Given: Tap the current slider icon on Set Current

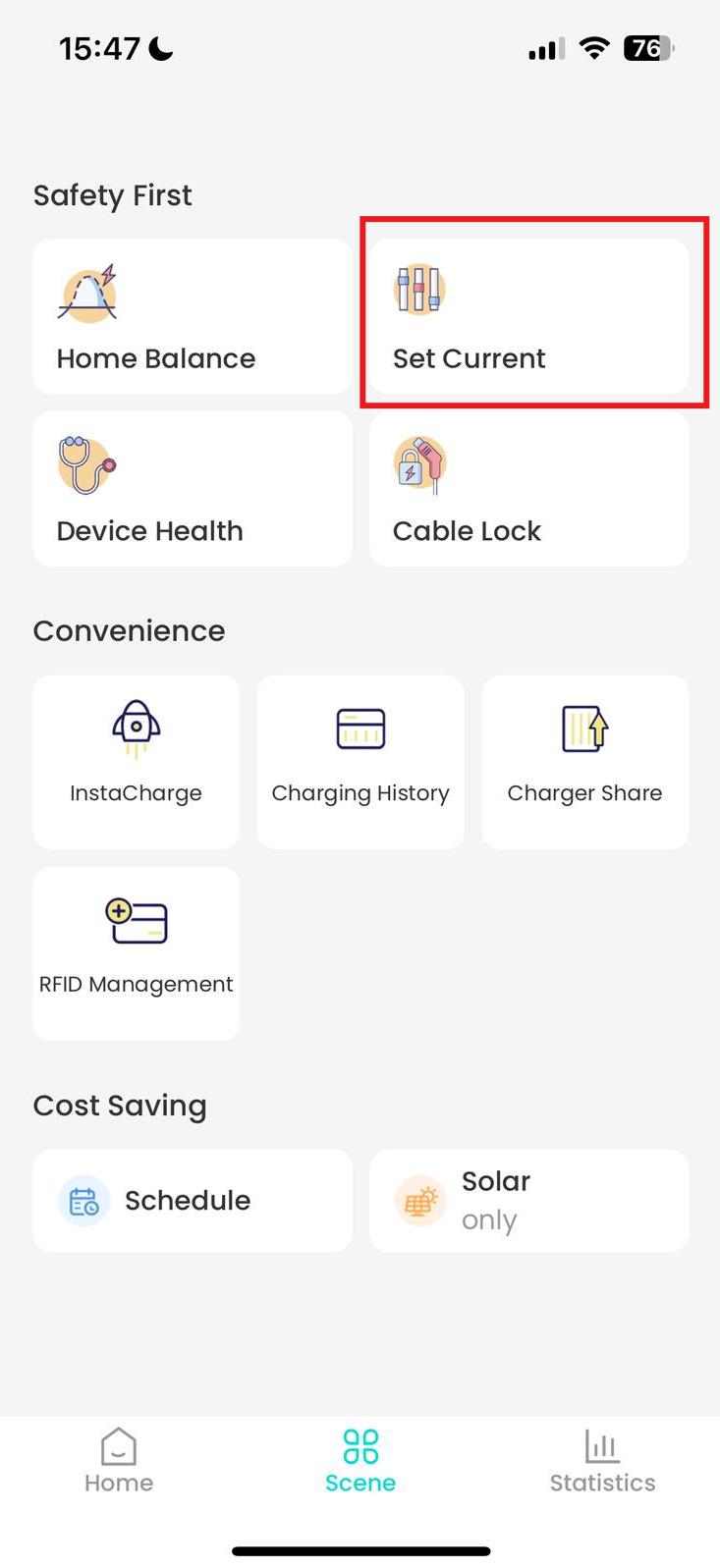Looking at the screenshot, I should click(419, 289).
